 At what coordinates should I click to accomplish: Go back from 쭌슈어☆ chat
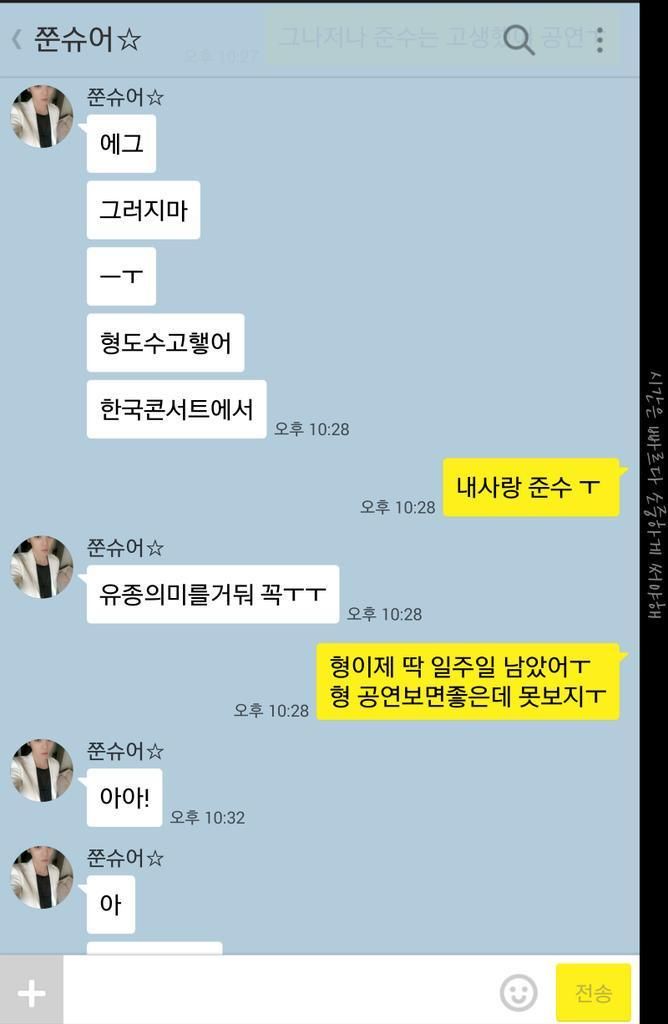pos(17,40)
